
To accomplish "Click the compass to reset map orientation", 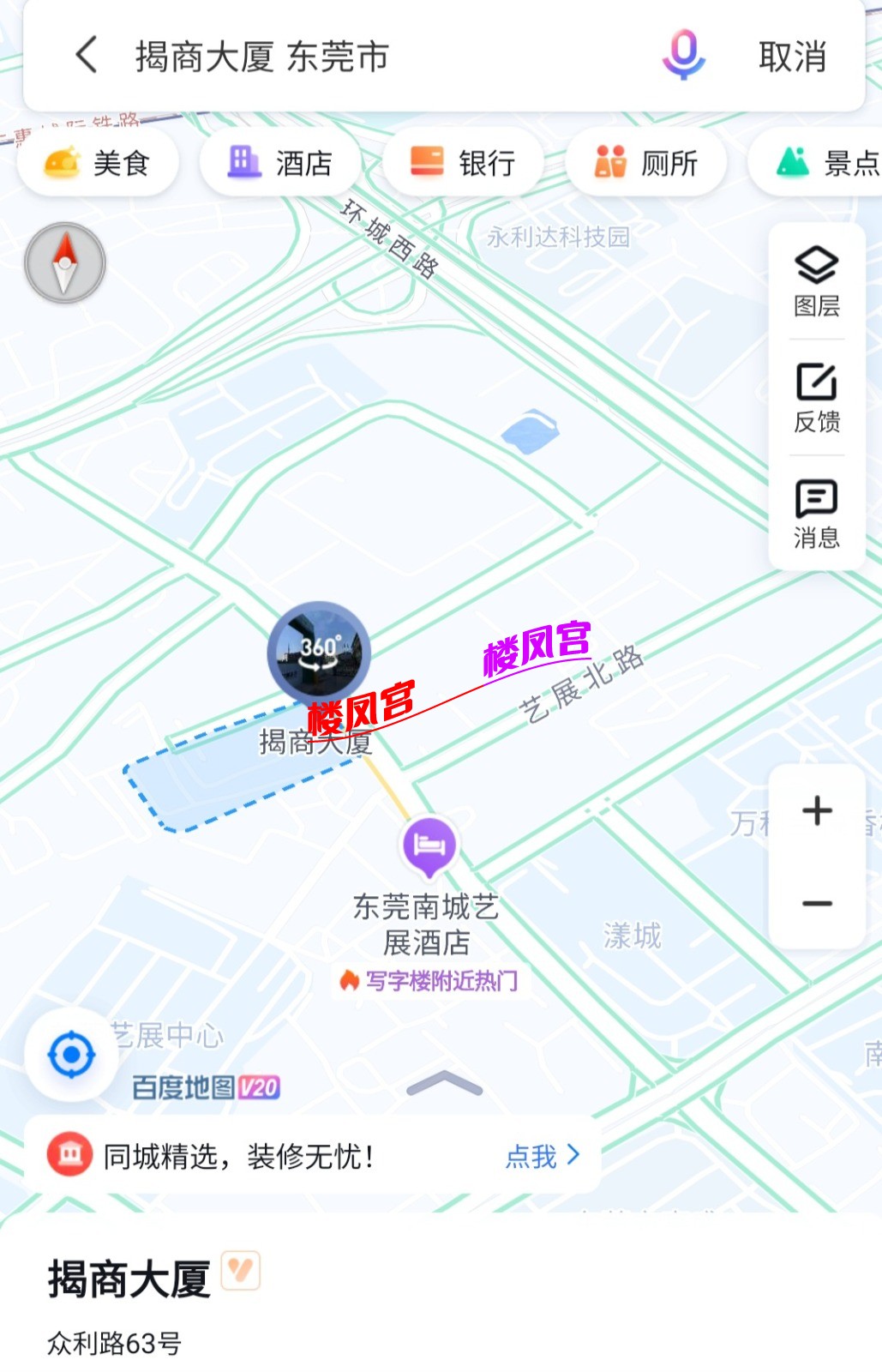I will tap(65, 263).
